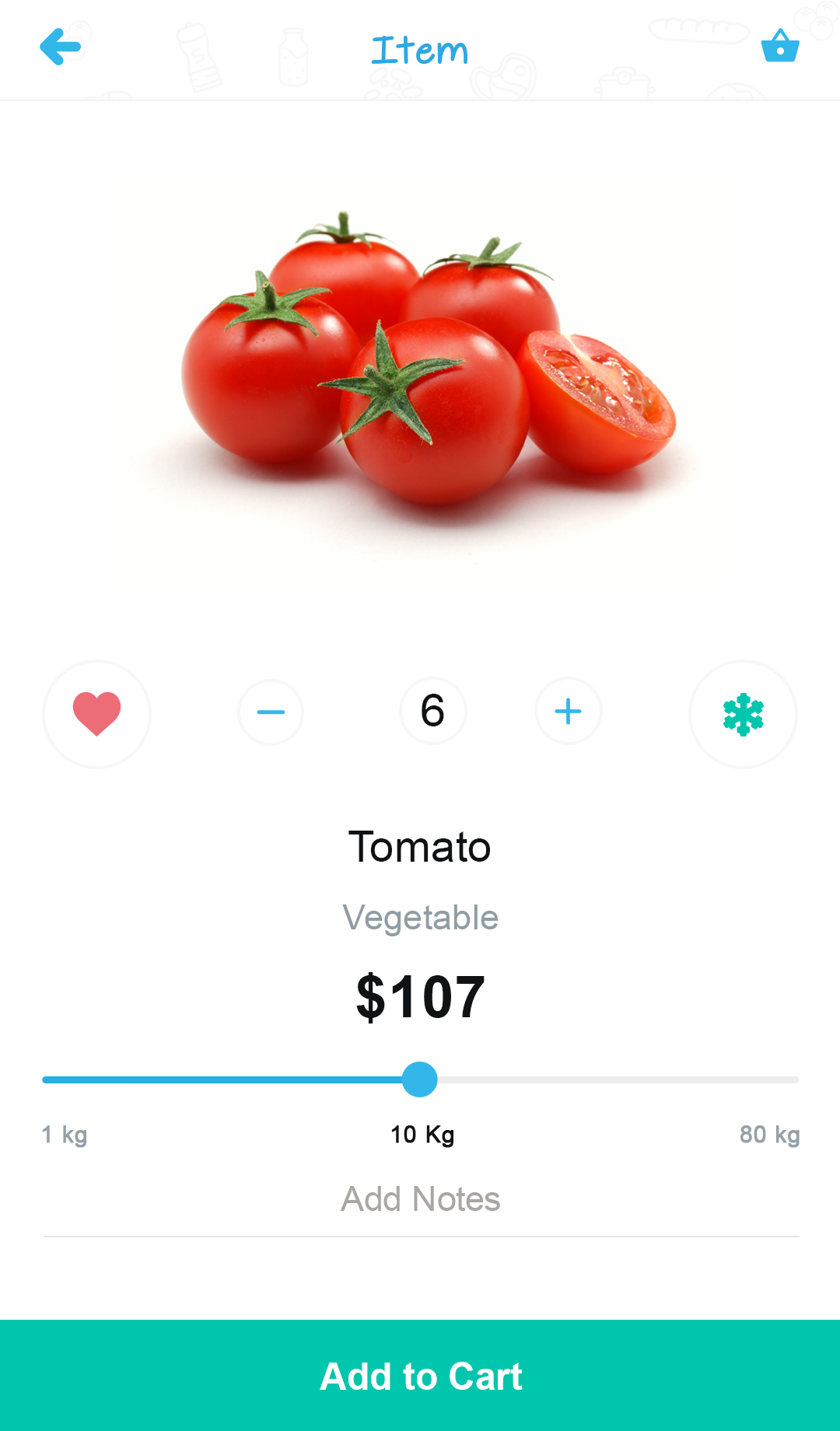This screenshot has width=840, height=1431.
Task: Add Tomato to favorites with the heart
Action: [x=96, y=714]
